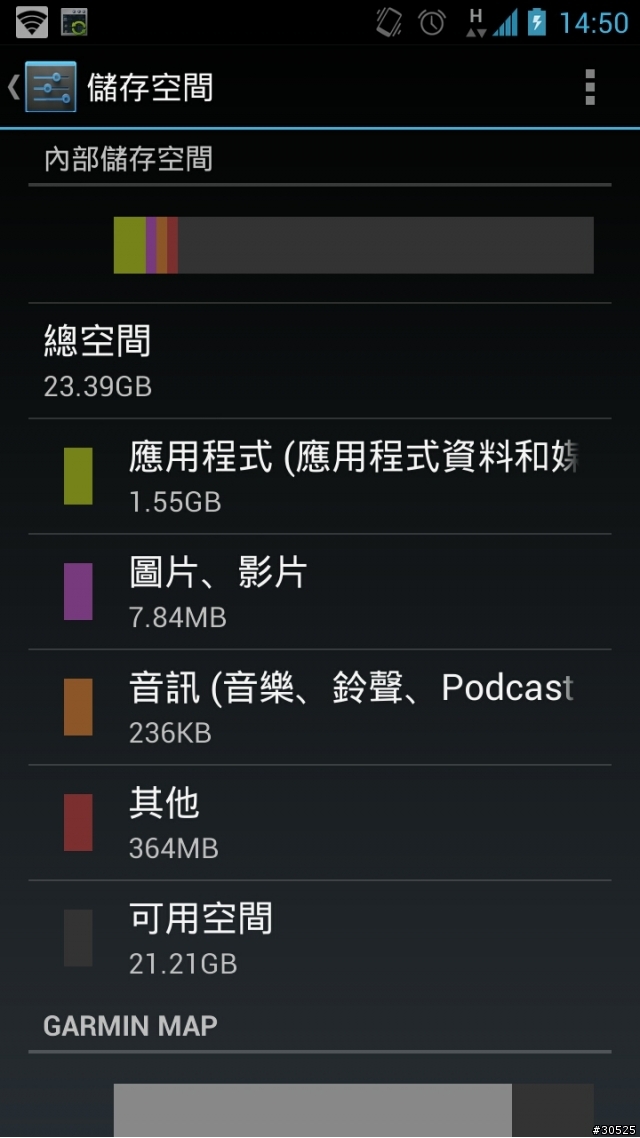Viewport: 640px width, 1138px height.
Task: Open the 應用程式 storage row
Action: point(320,476)
